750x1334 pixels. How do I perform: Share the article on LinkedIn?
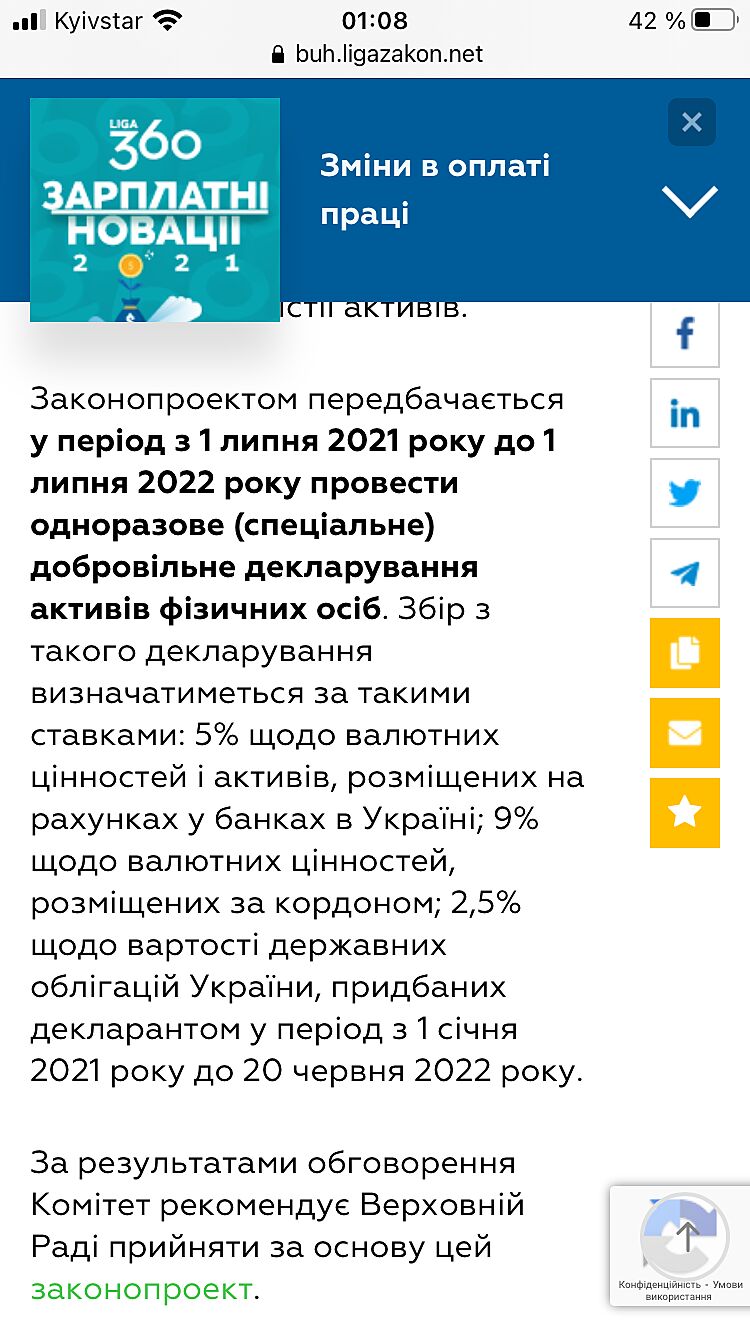685,413
